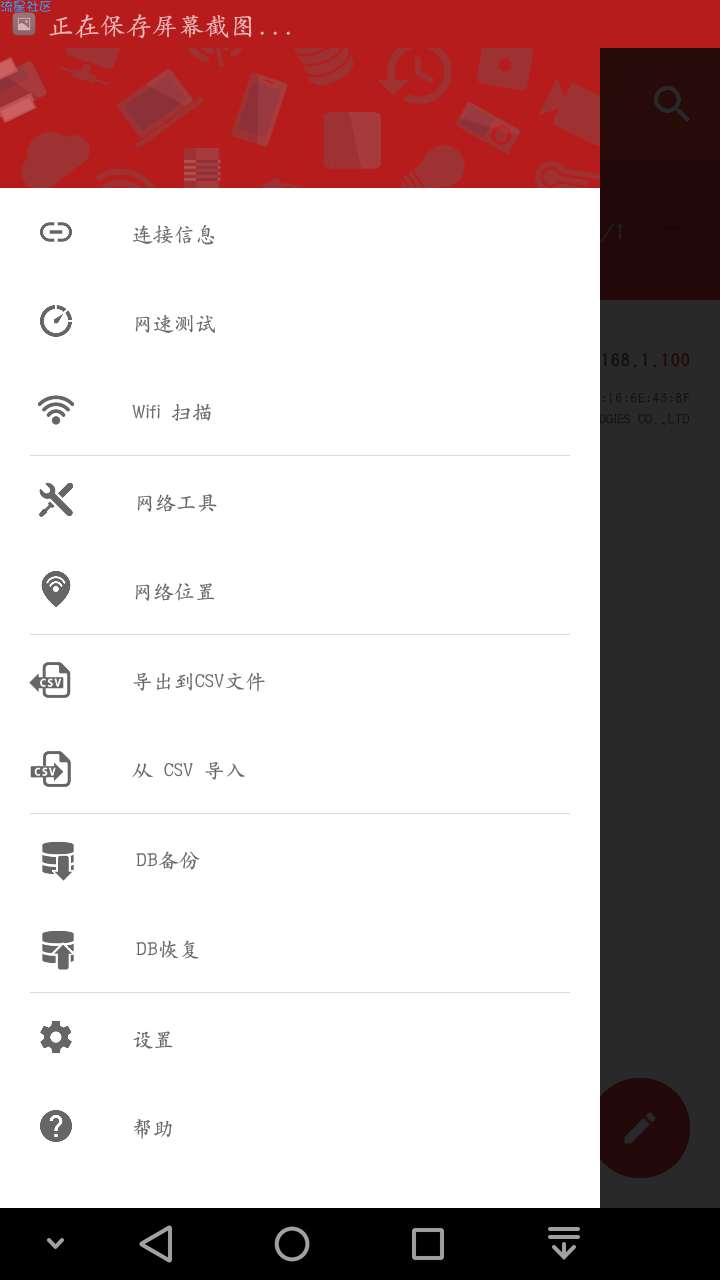The image size is (720, 1280).
Task: Choose 导出到CSV文件 export option
Action: [300, 680]
